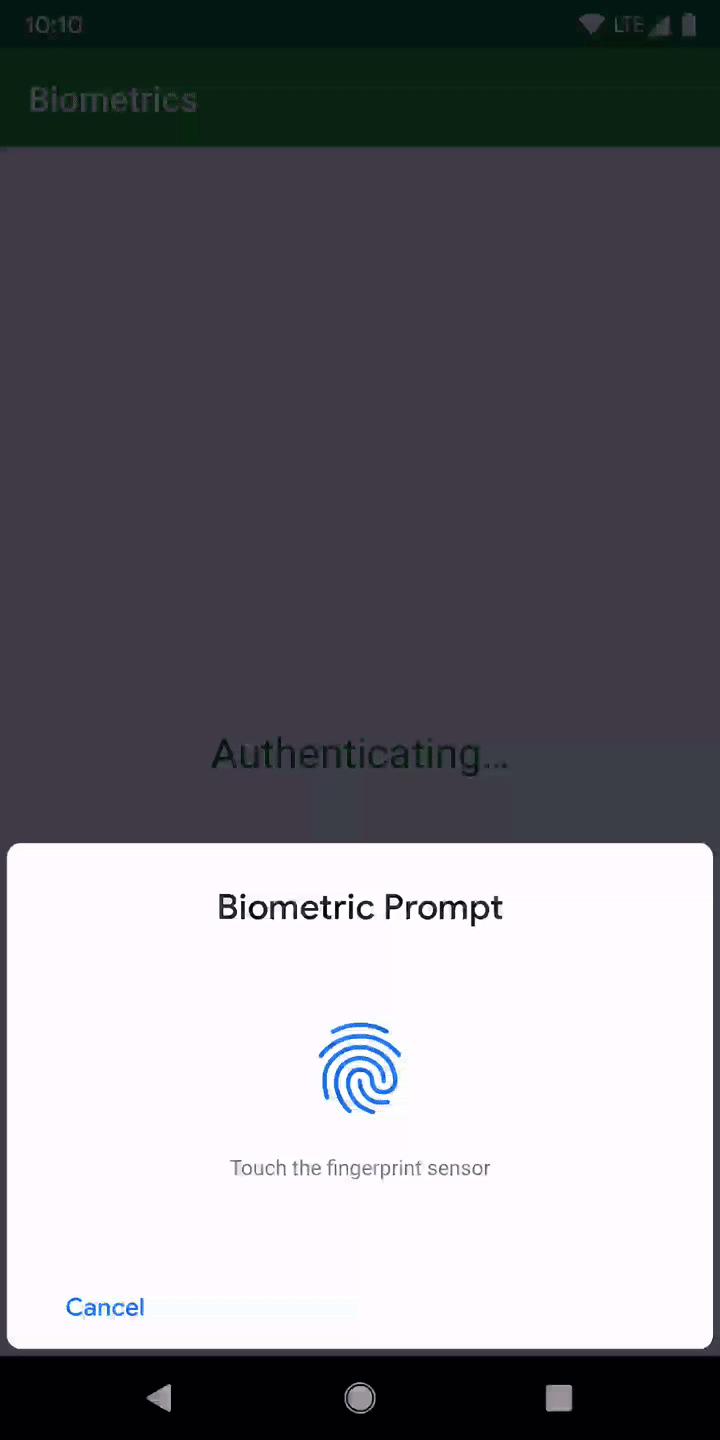The image size is (720, 1440).
Task: Tap the back navigation triangle
Action: click(x=159, y=1397)
